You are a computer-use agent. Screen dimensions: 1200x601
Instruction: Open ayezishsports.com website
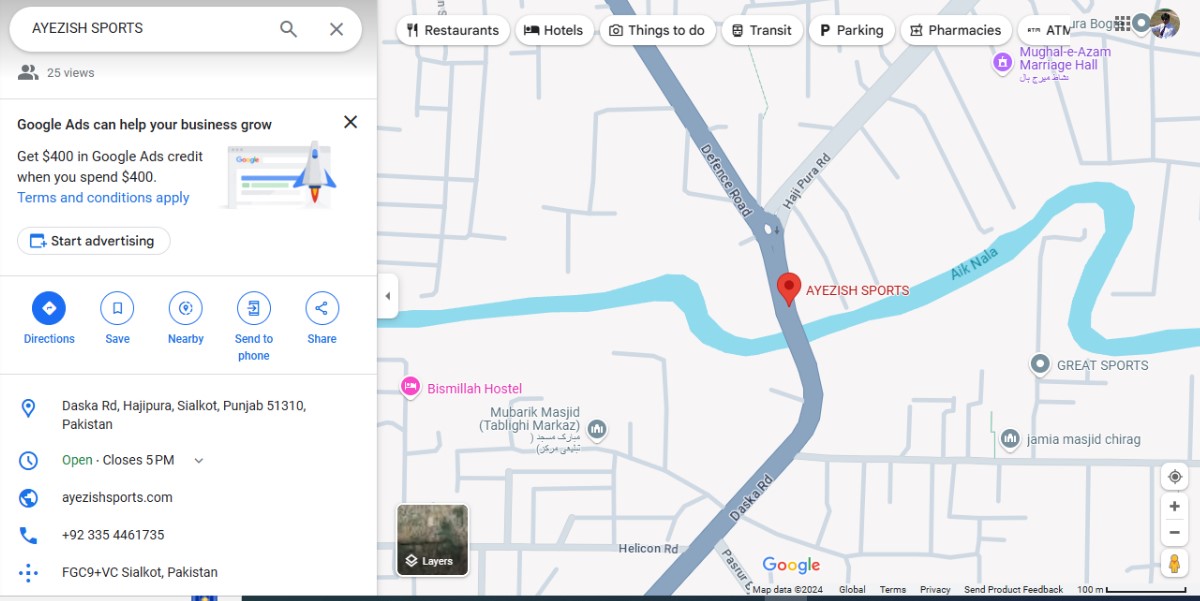click(x=117, y=497)
